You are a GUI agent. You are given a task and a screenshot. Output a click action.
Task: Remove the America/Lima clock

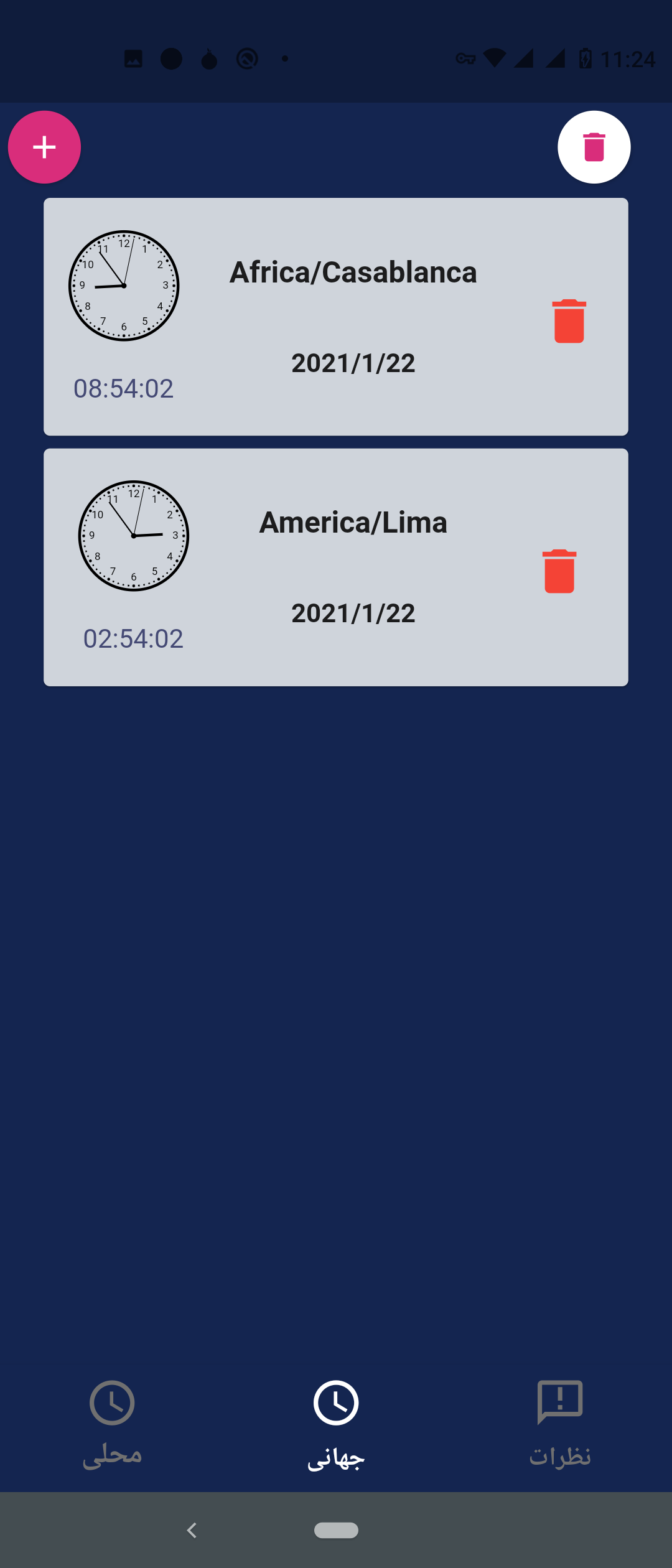click(559, 571)
